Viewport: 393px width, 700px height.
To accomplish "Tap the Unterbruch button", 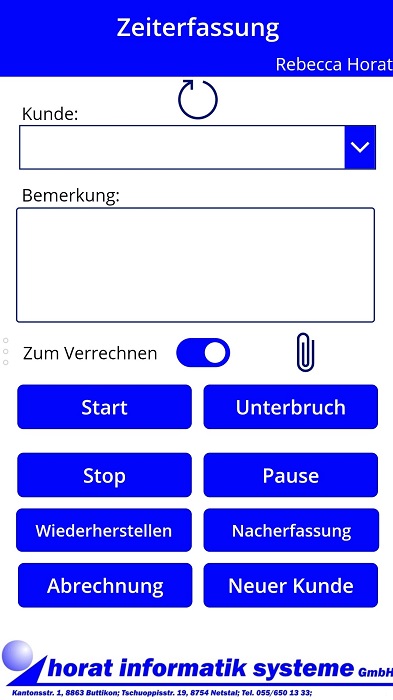I will [x=291, y=407].
